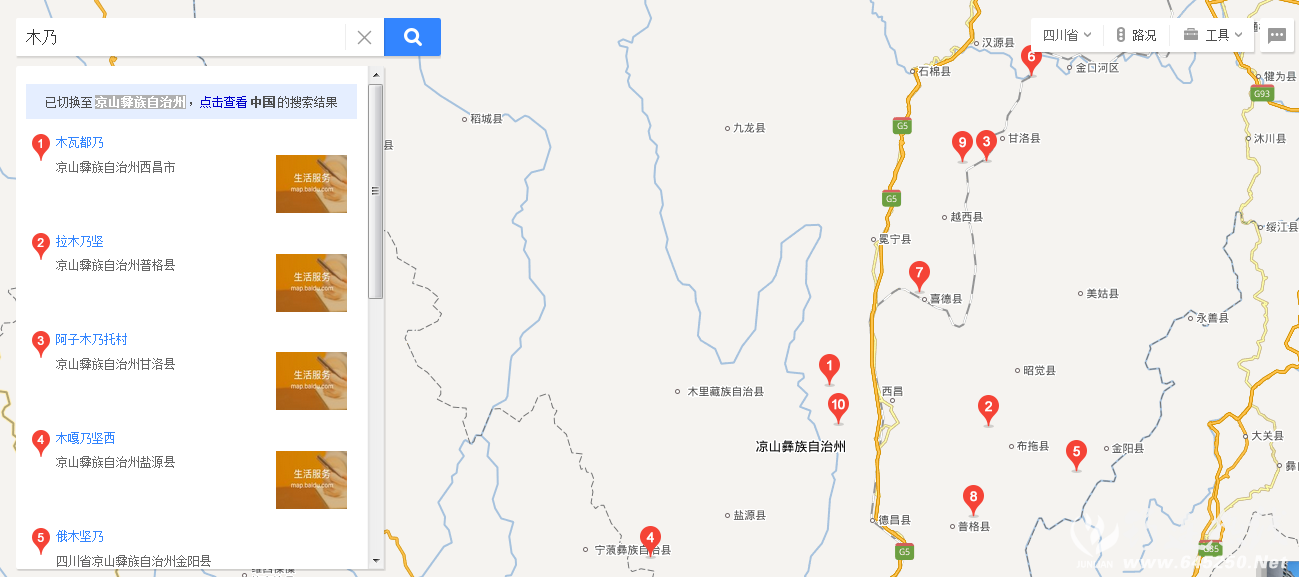Open the message bubble icon

click(x=1276, y=35)
